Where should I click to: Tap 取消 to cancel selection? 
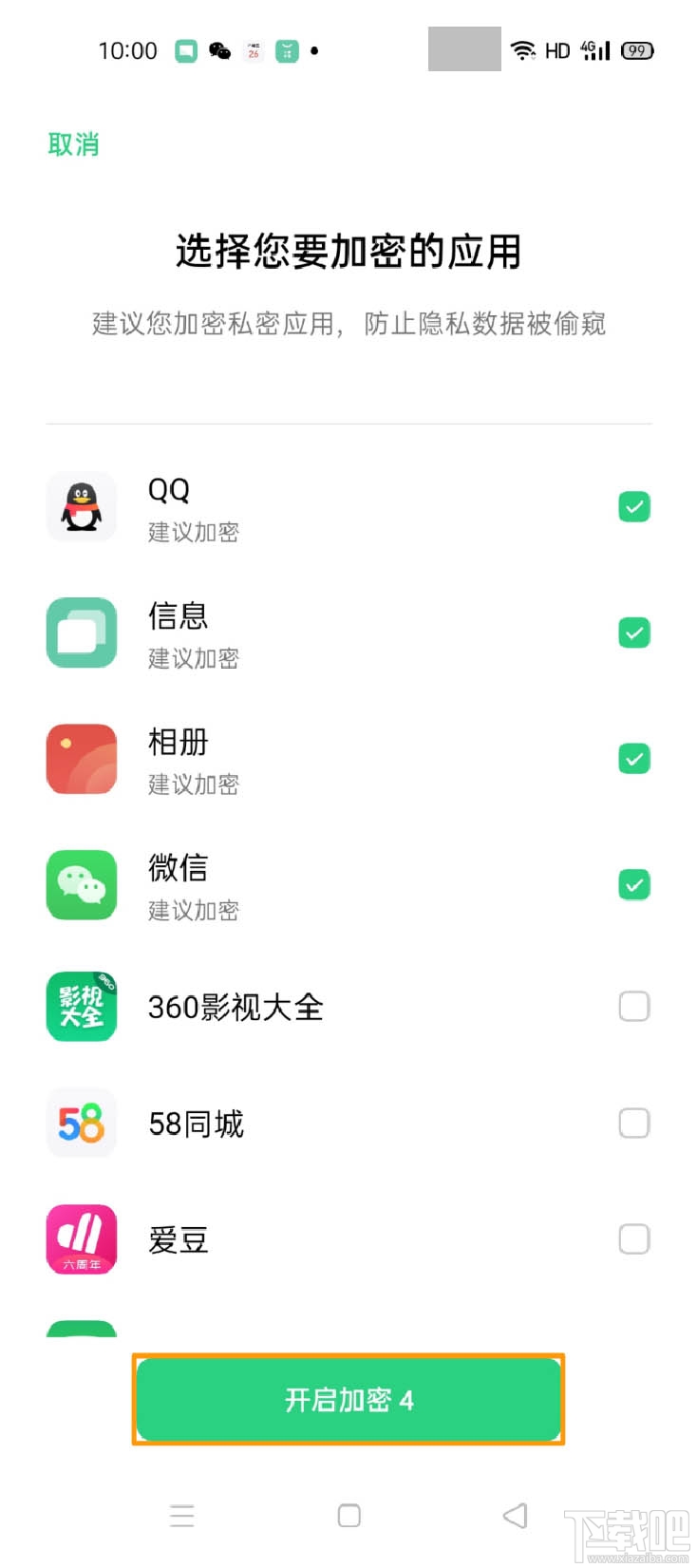[73, 146]
